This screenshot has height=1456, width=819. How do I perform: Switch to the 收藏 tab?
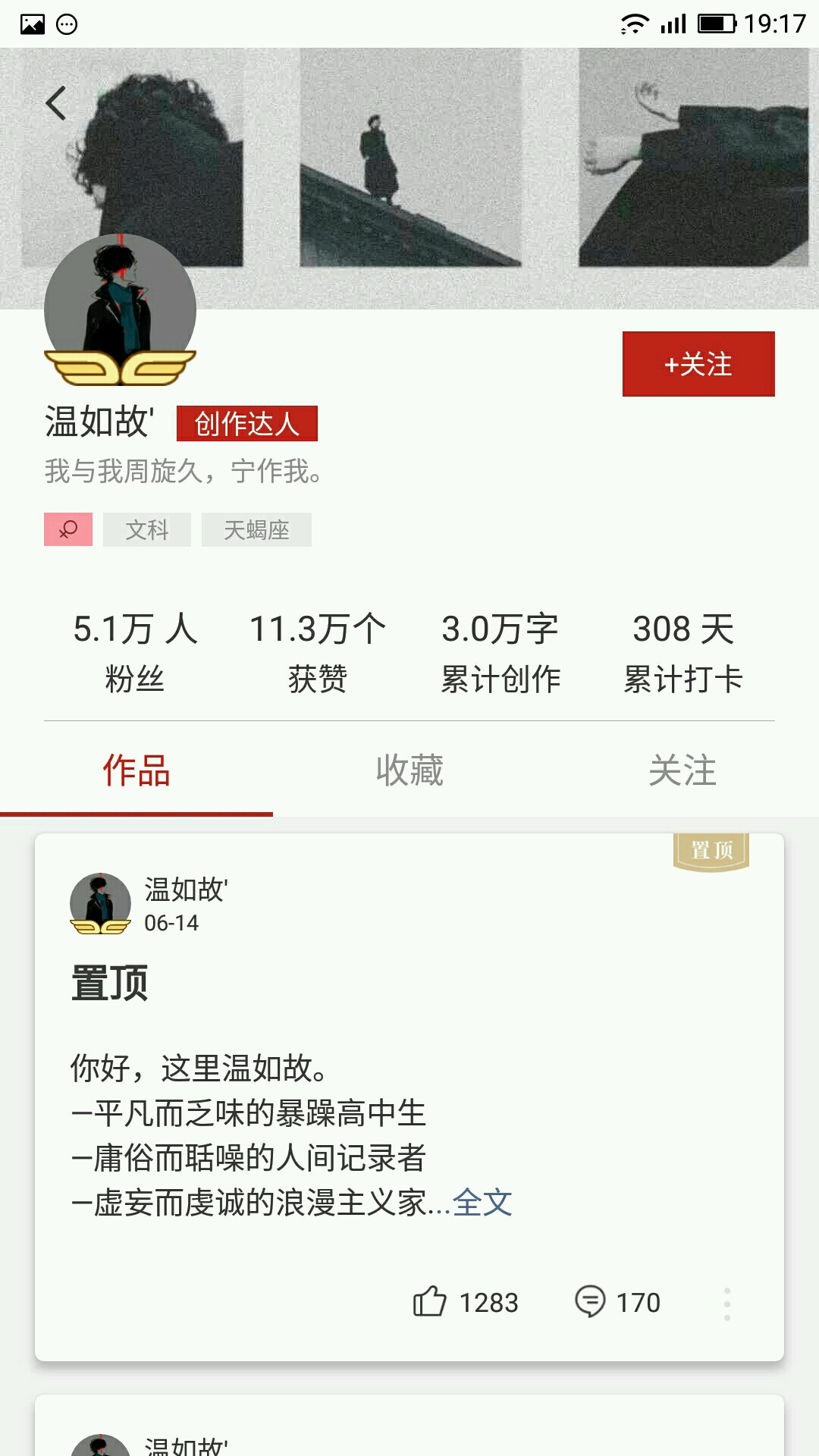pyautogui.click(x=409, y=770)
